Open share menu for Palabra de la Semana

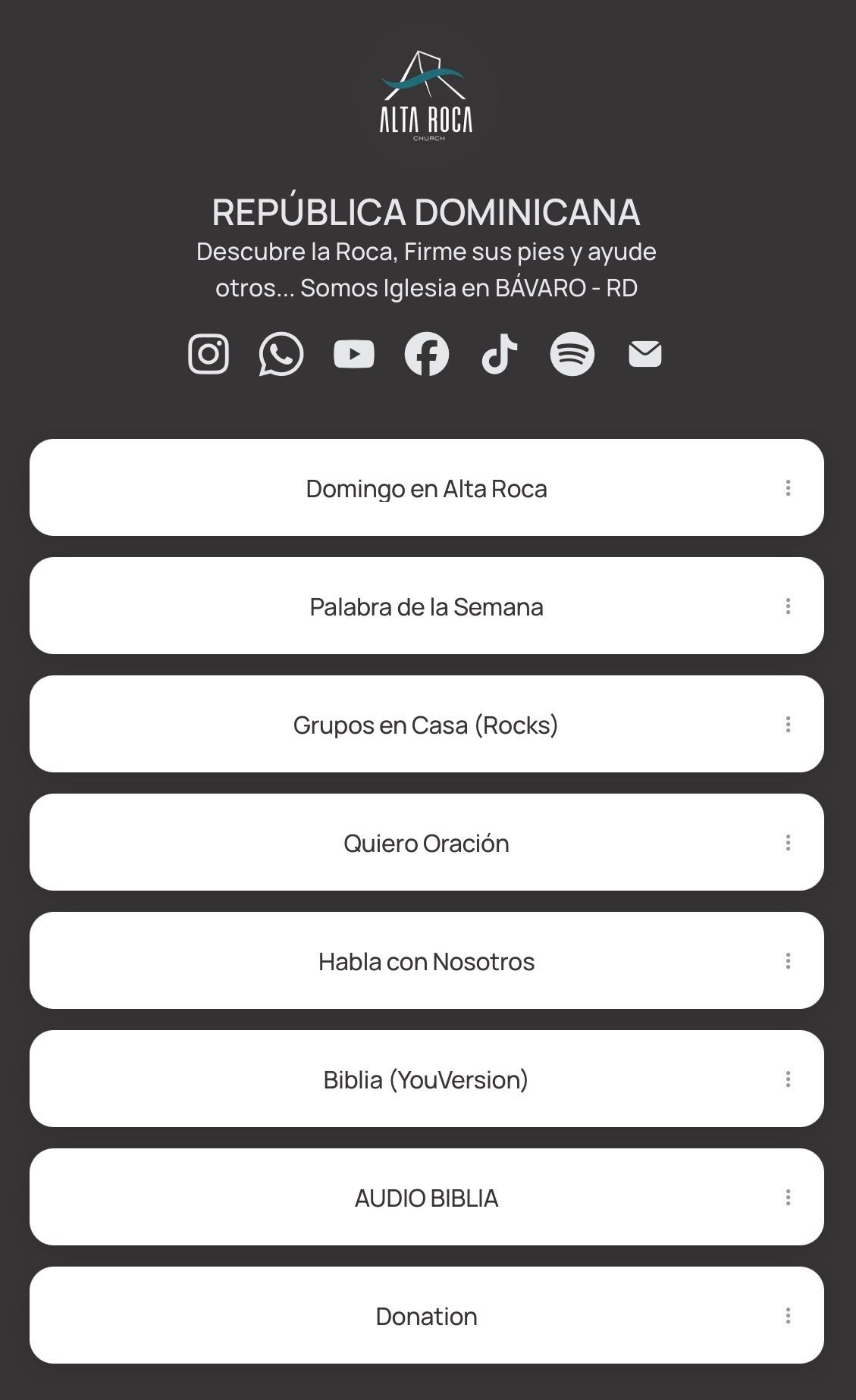click(789, 606)
